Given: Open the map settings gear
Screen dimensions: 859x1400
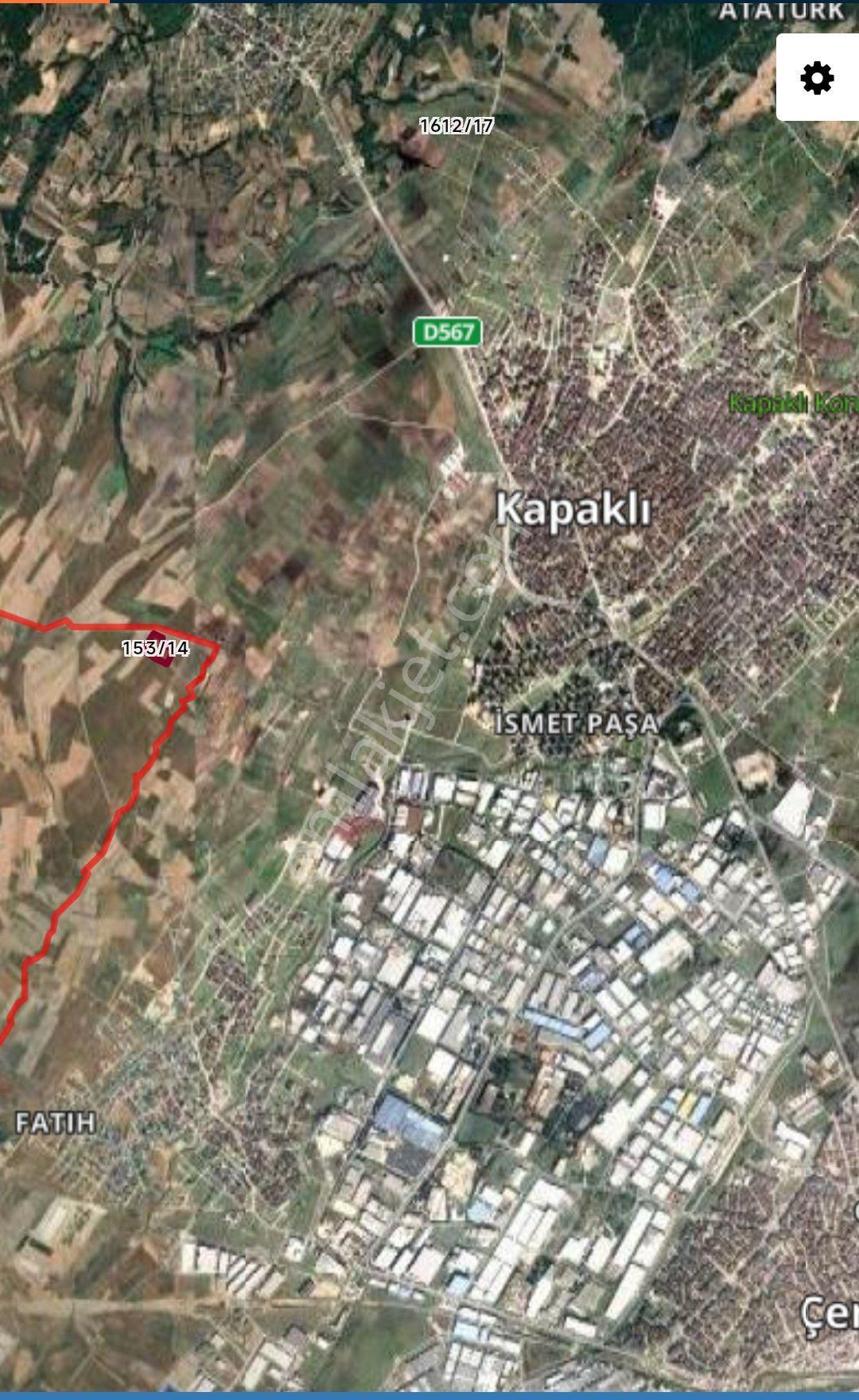Looking at the screenshot, I should click(817, 78).
